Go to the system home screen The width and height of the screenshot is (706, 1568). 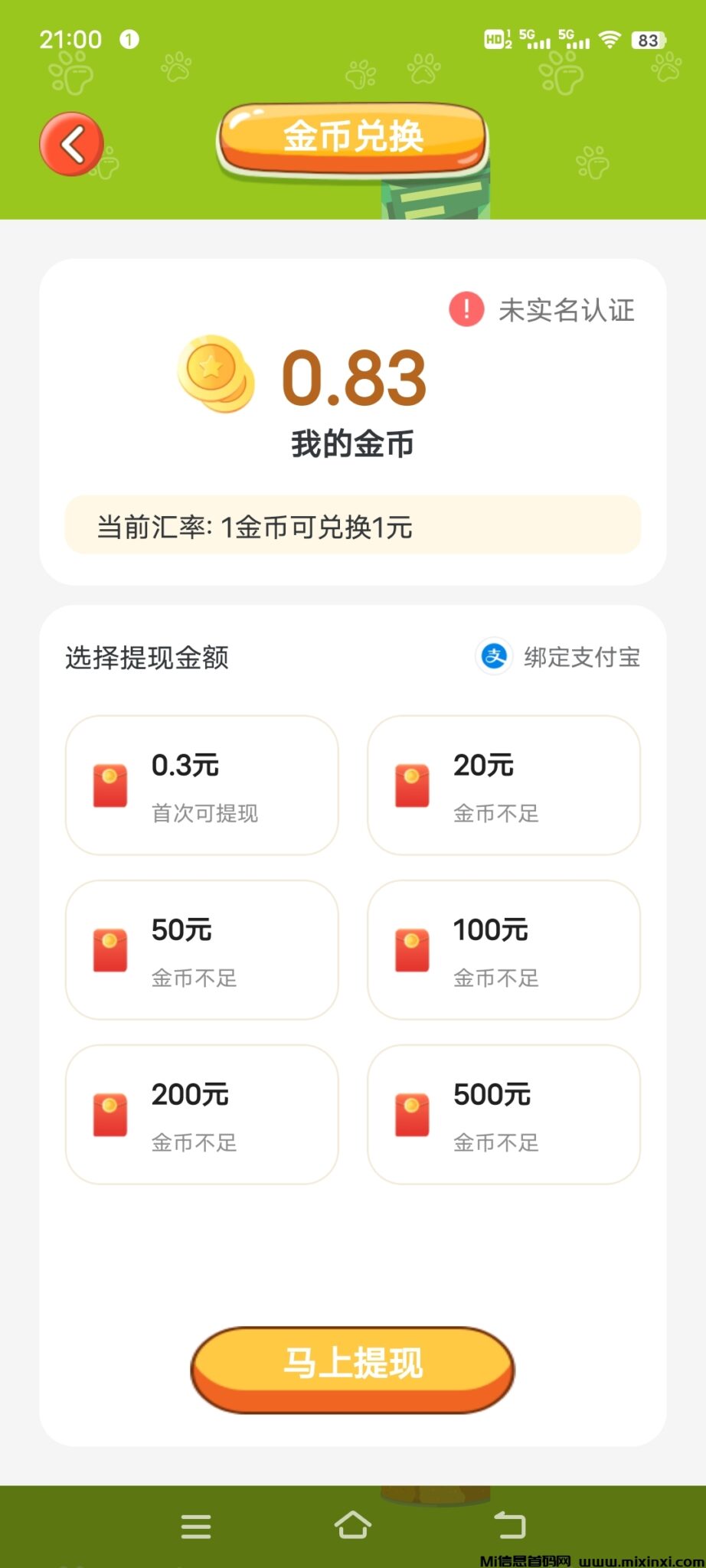tap(352, 1525)
